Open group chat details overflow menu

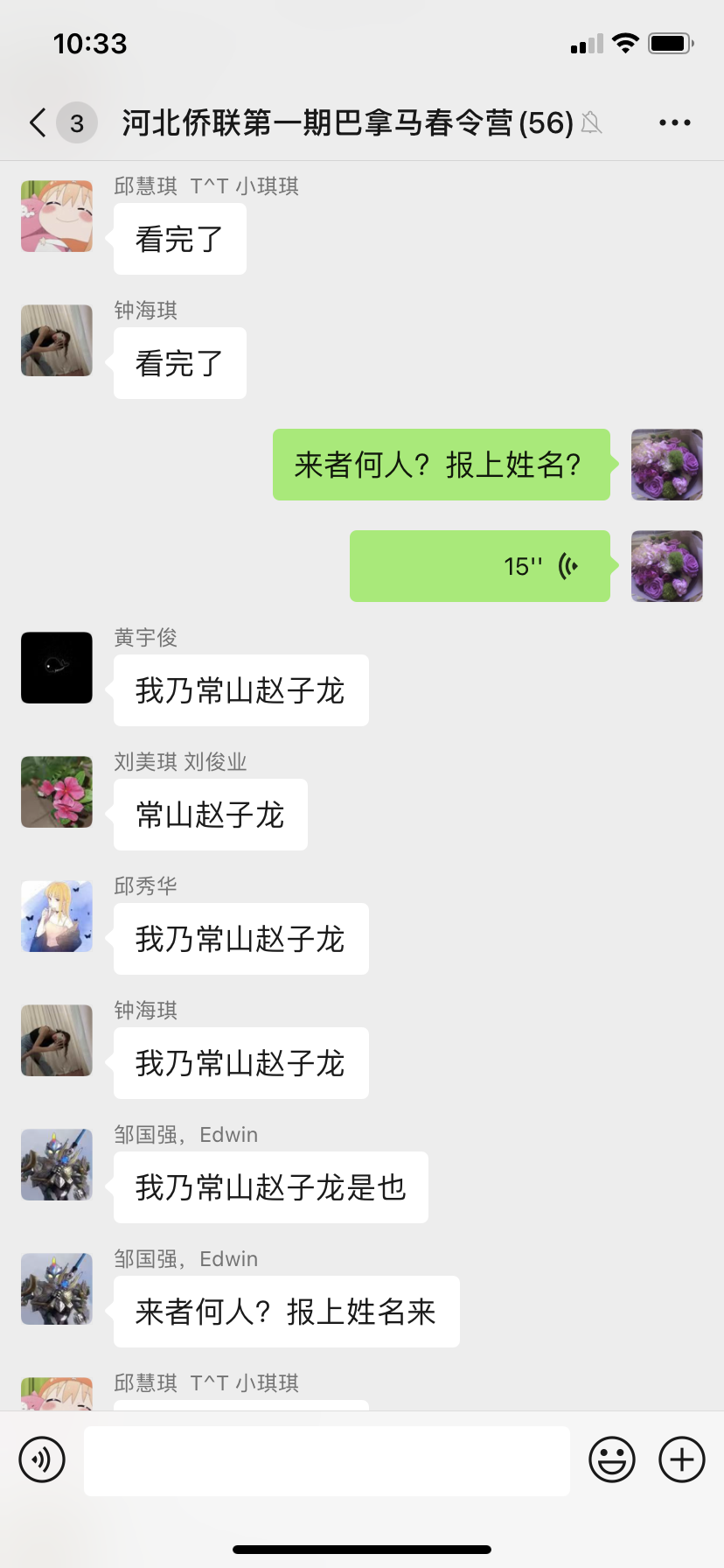click(x=674, y=123)
